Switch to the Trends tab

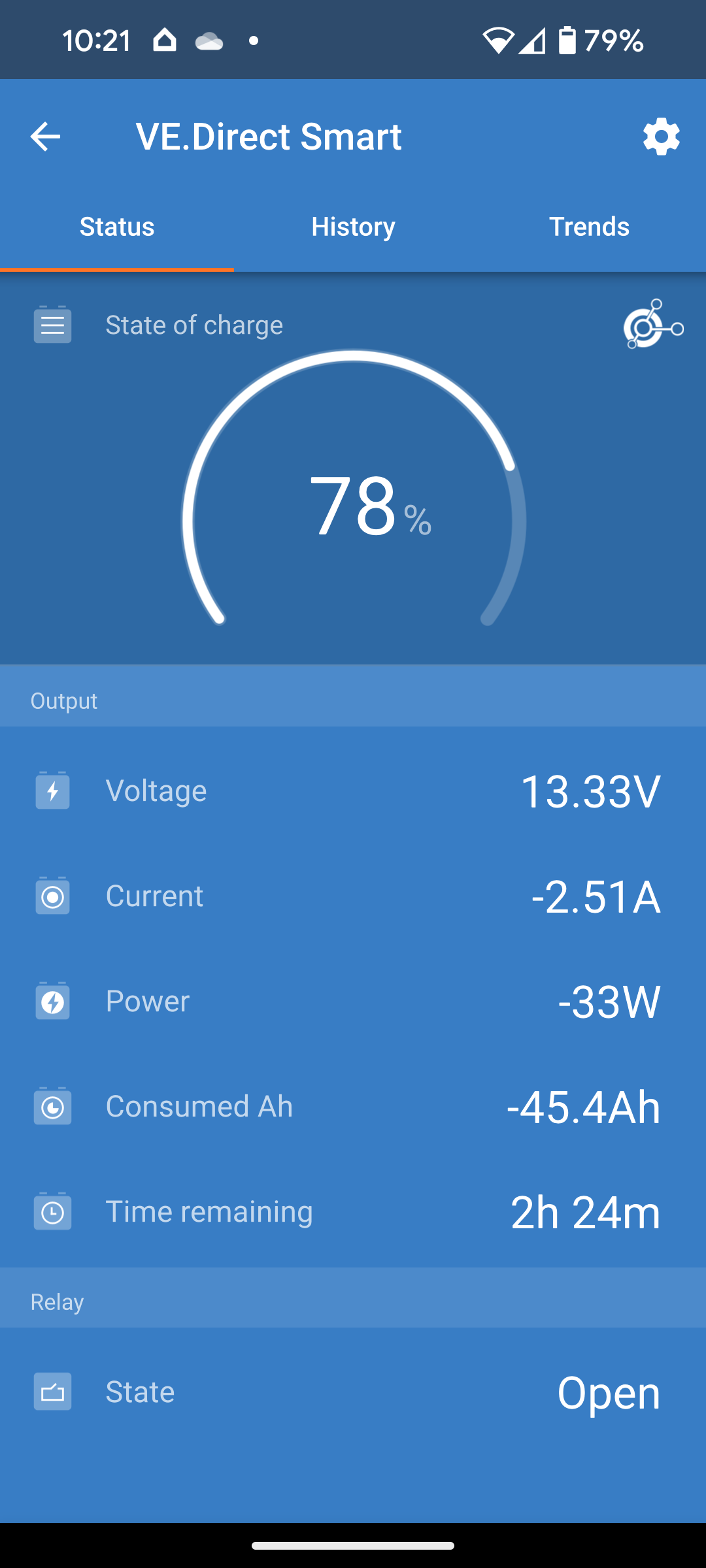click(589, 227)
